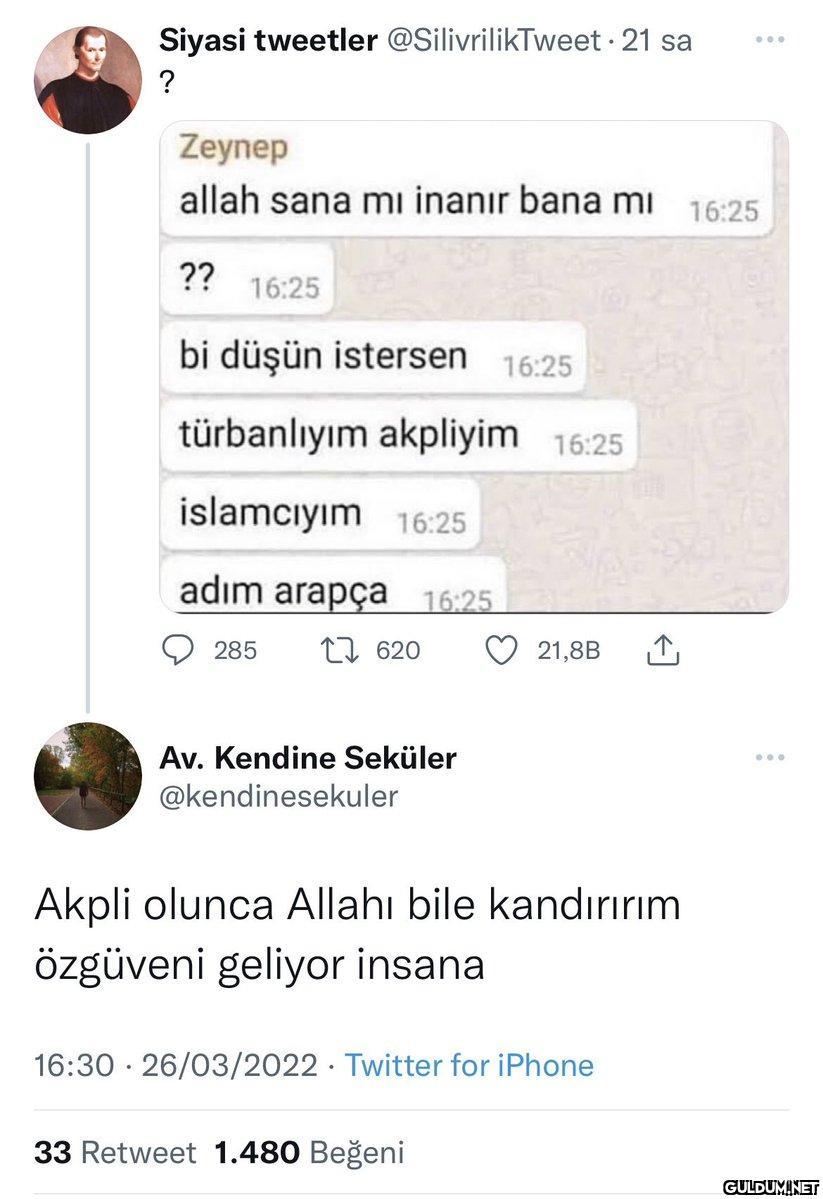Share the Siyasi tweetler tweet
The width and height of the screenshot is (823, 1199).
pyautogui.click(x=664, y=652)
